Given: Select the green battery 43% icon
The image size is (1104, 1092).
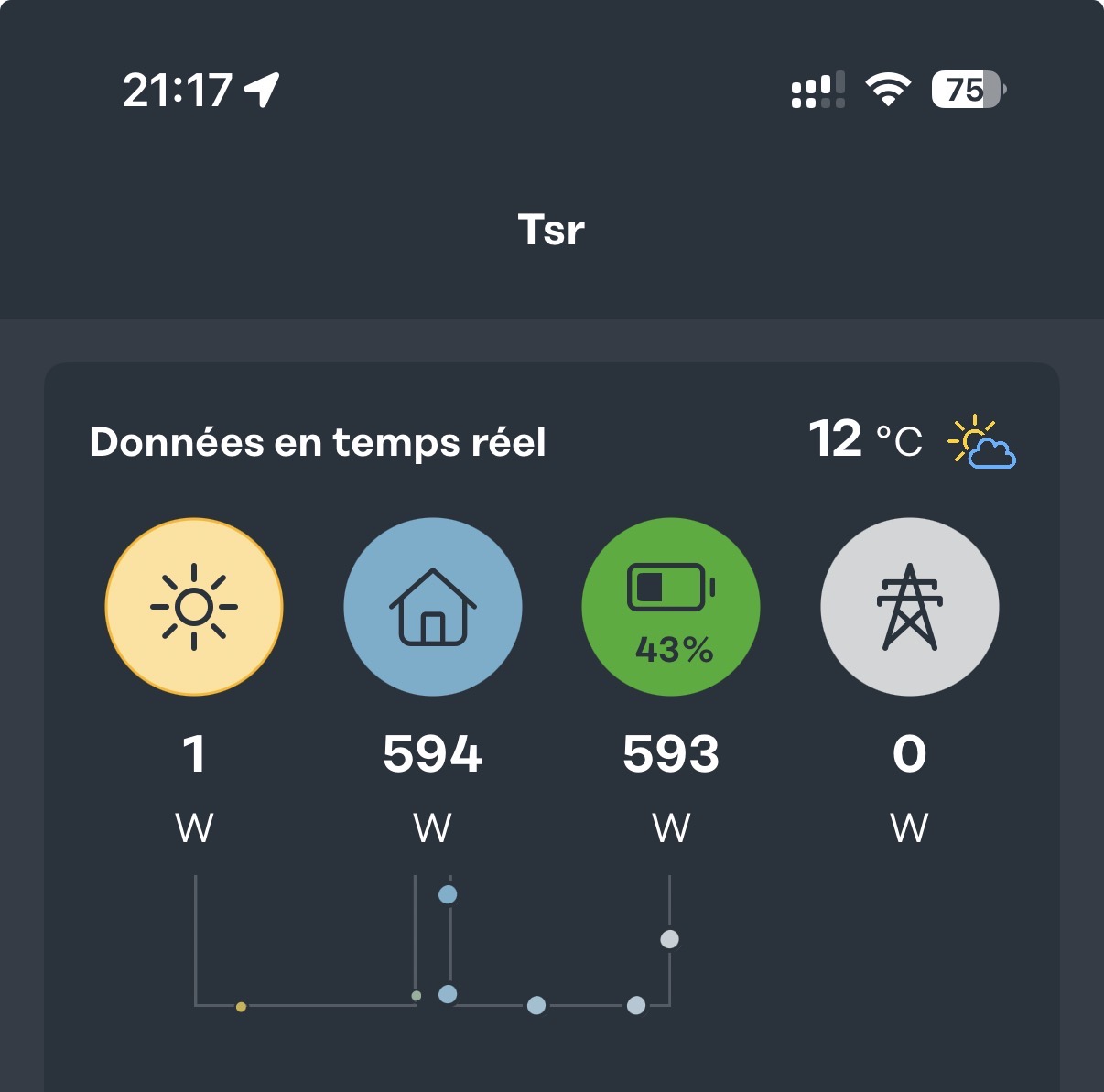Looking at the screenshot, I should (x=671, y=607).
